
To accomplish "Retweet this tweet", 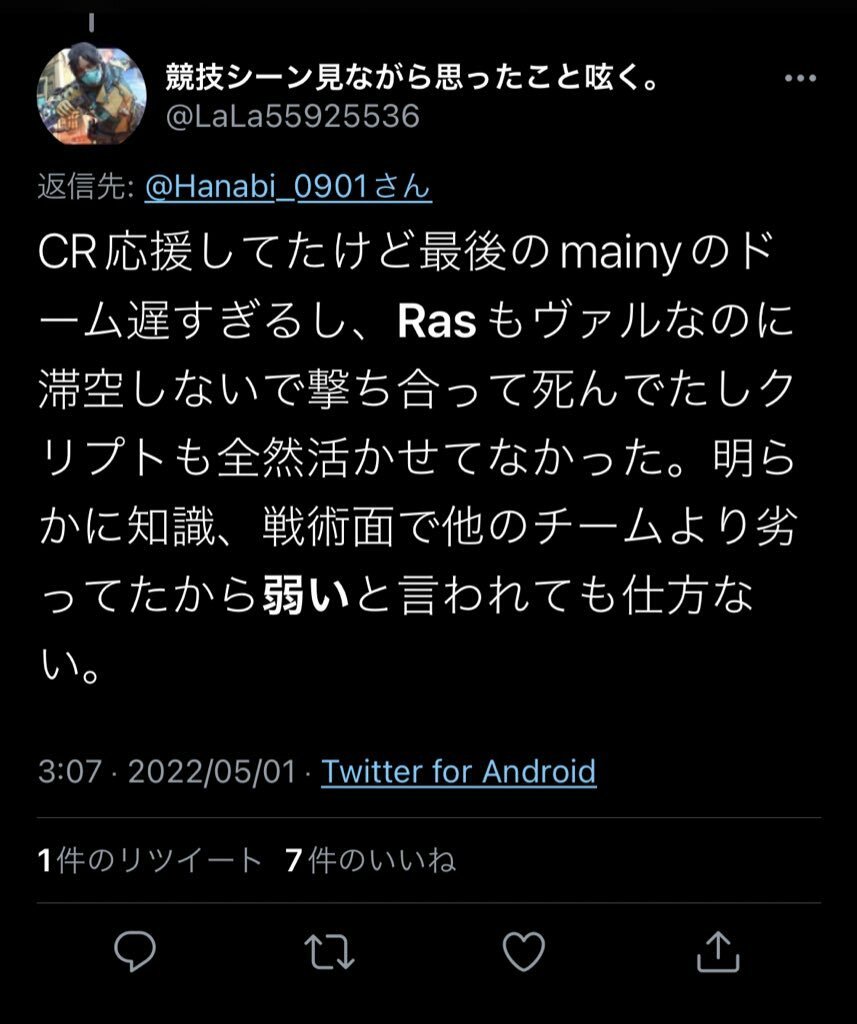I will coord(329,952).
